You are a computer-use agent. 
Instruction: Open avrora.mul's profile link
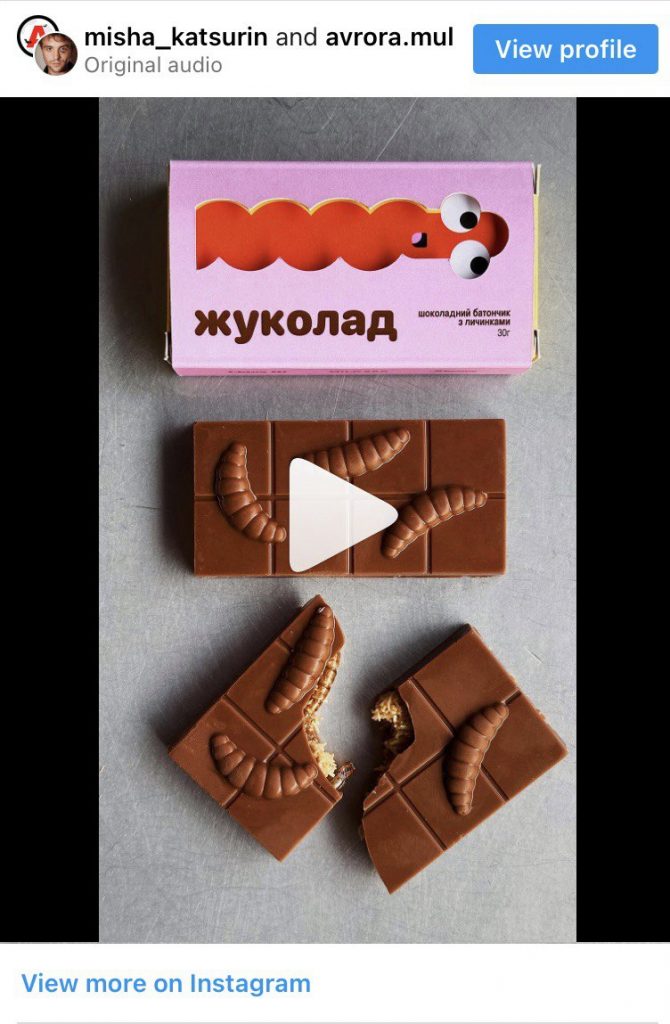389,38
